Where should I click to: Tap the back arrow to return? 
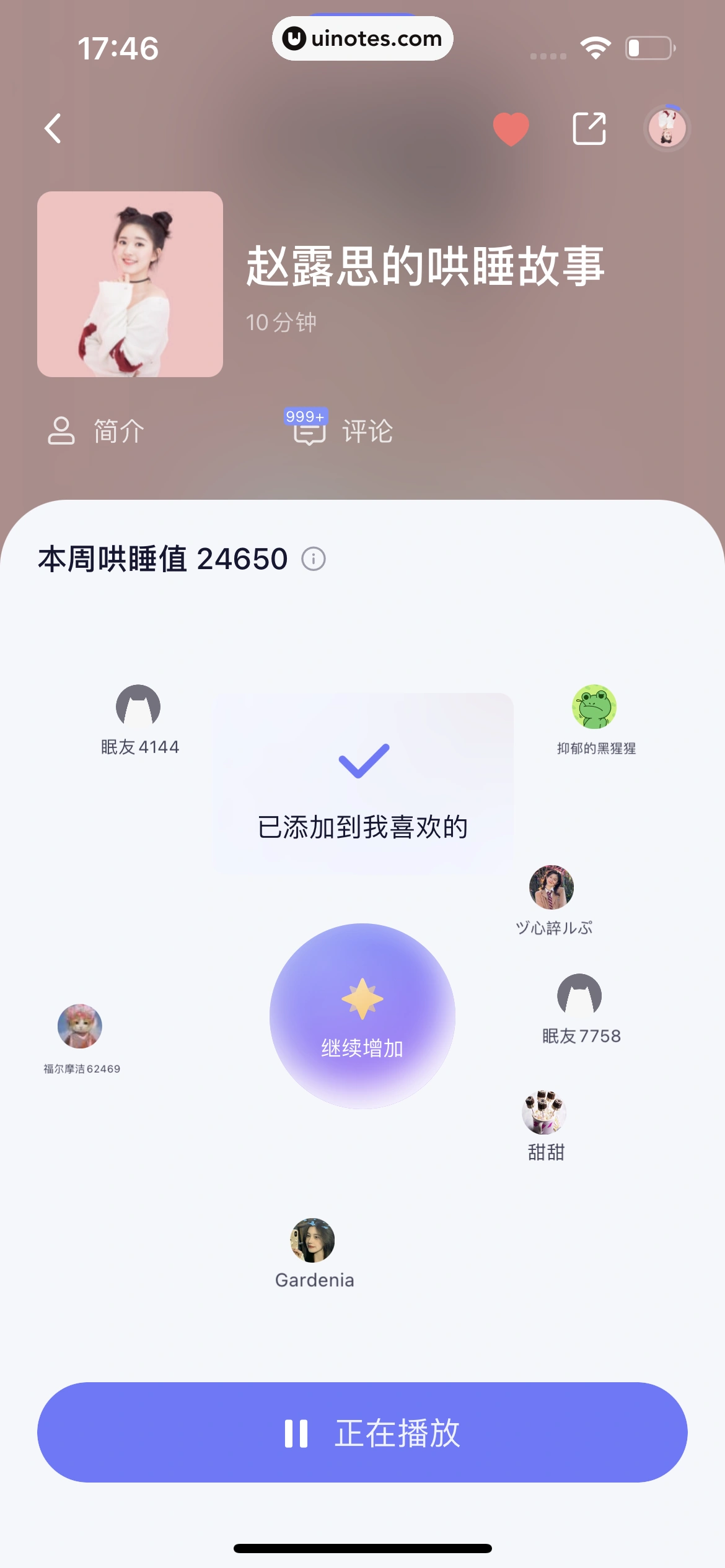[x=53, y=128]
